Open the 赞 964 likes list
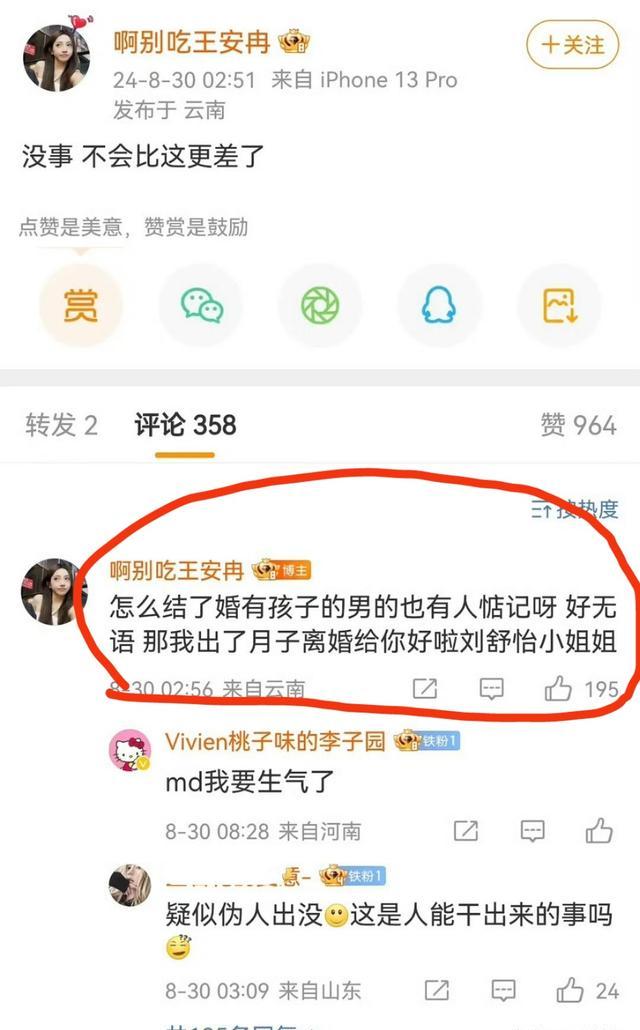The image size is (640, 1030). point(578,425)
